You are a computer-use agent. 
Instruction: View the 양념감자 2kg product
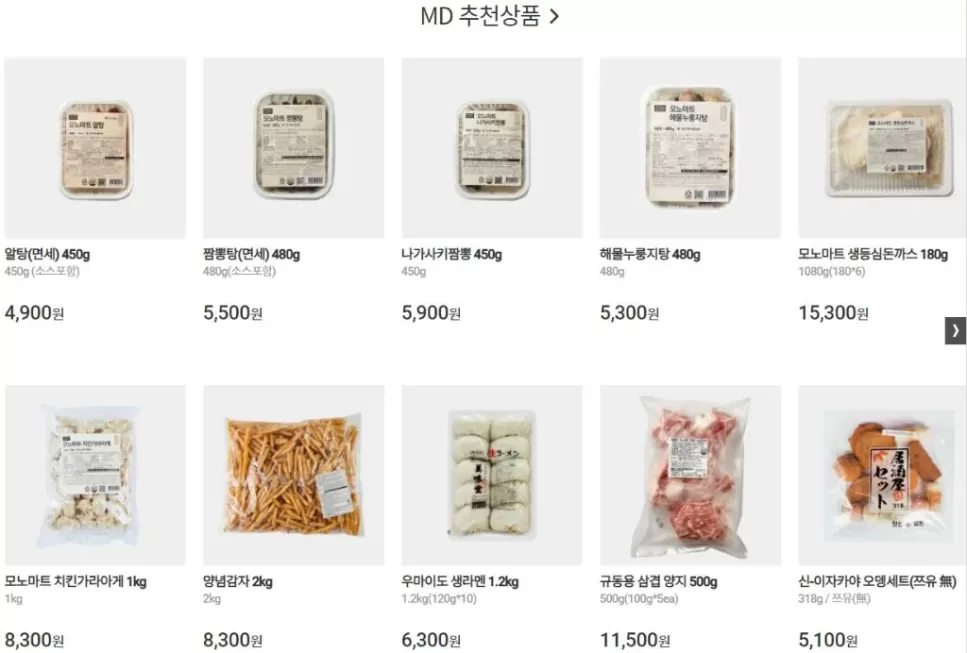293,475
